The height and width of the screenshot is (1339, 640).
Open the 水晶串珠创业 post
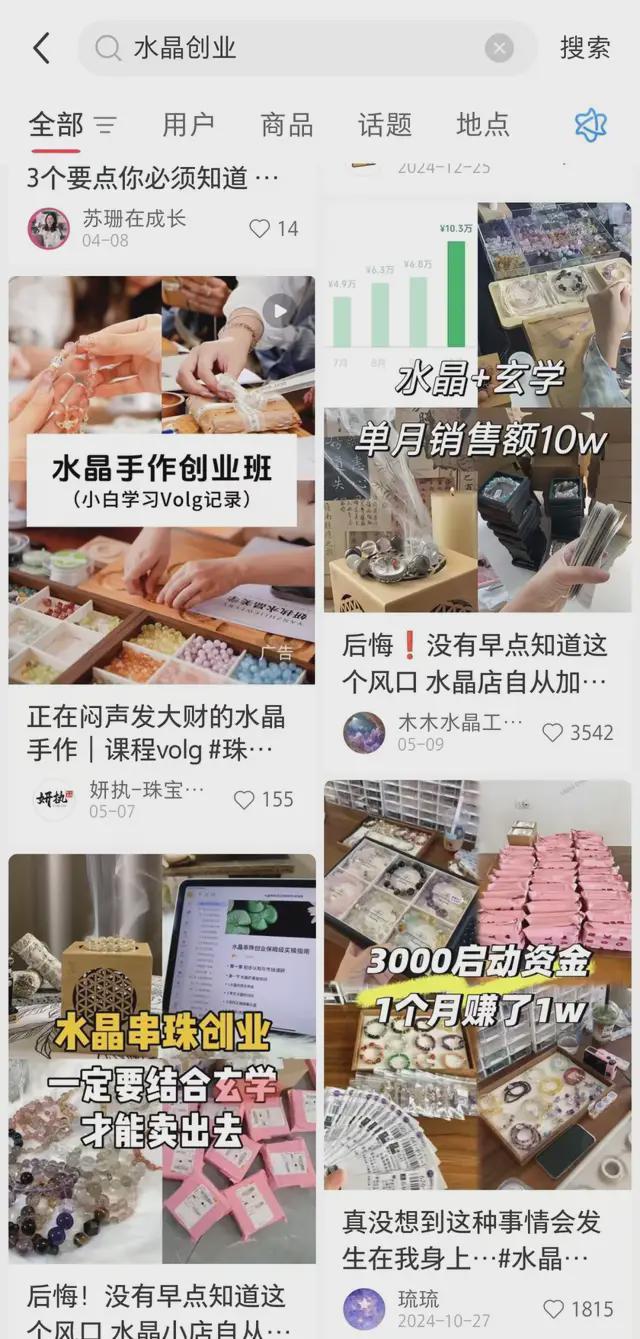162,1058
